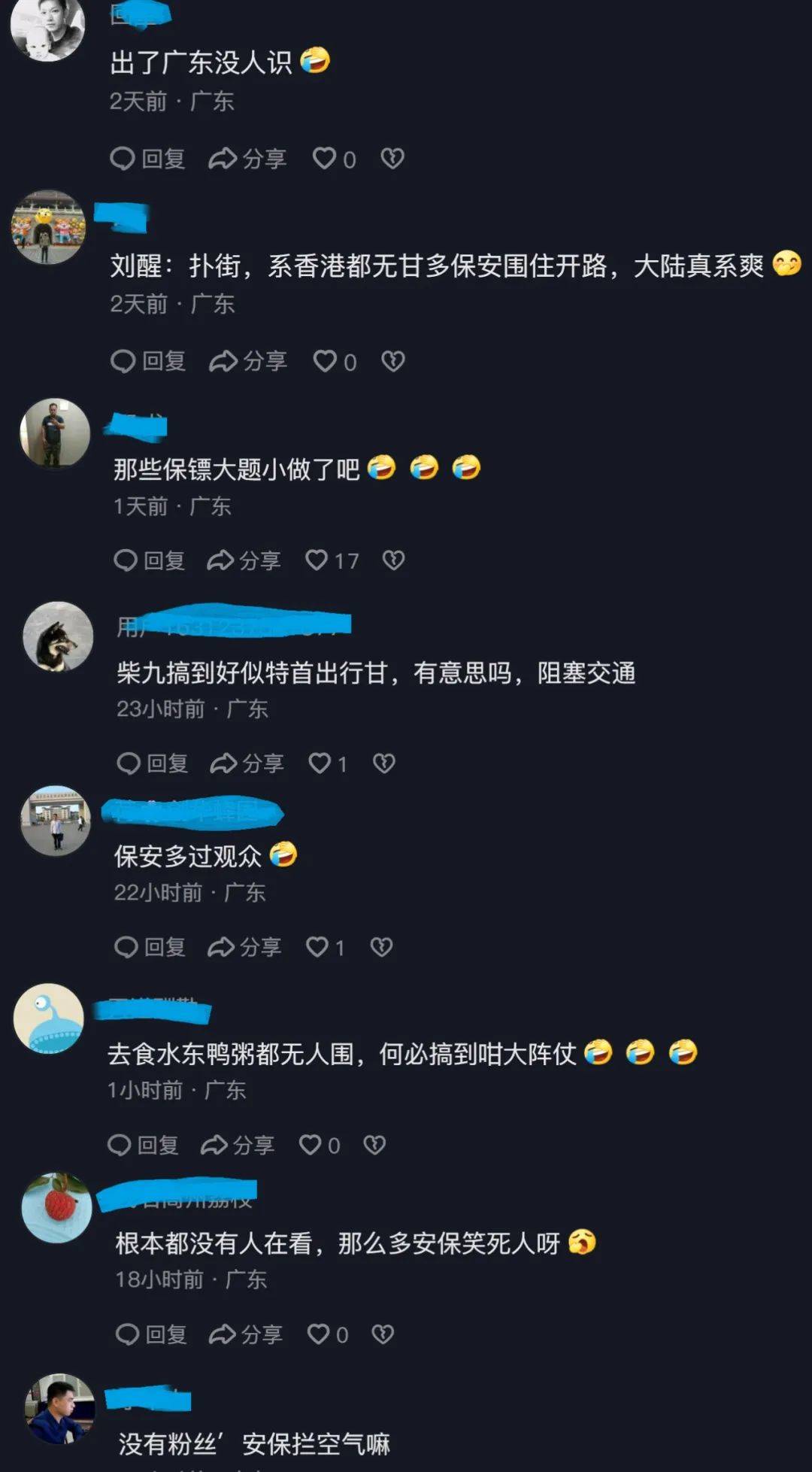This screenshot has height=1472, width=812.
Task: Like the comment starting with 刘醒
Action: [326, 362]
